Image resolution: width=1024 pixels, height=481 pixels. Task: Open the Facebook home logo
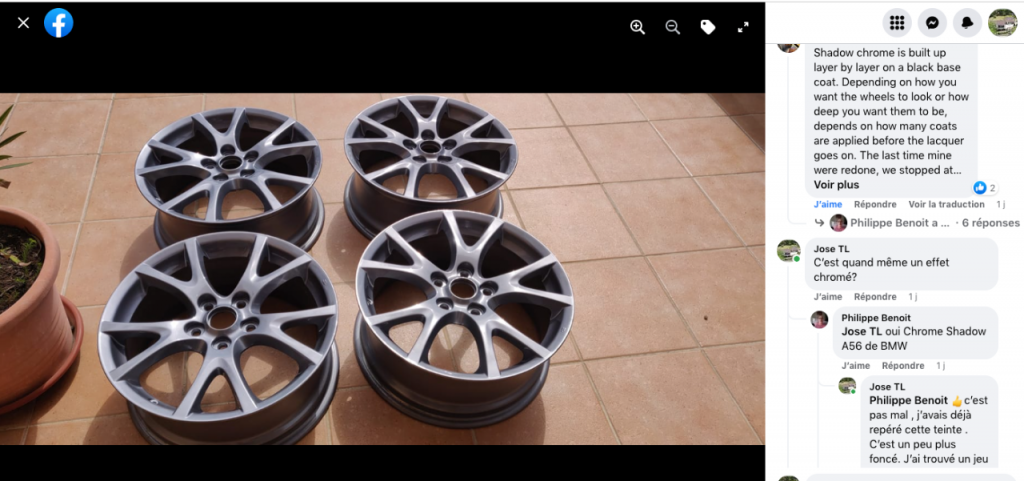click(x=59, y=23)
